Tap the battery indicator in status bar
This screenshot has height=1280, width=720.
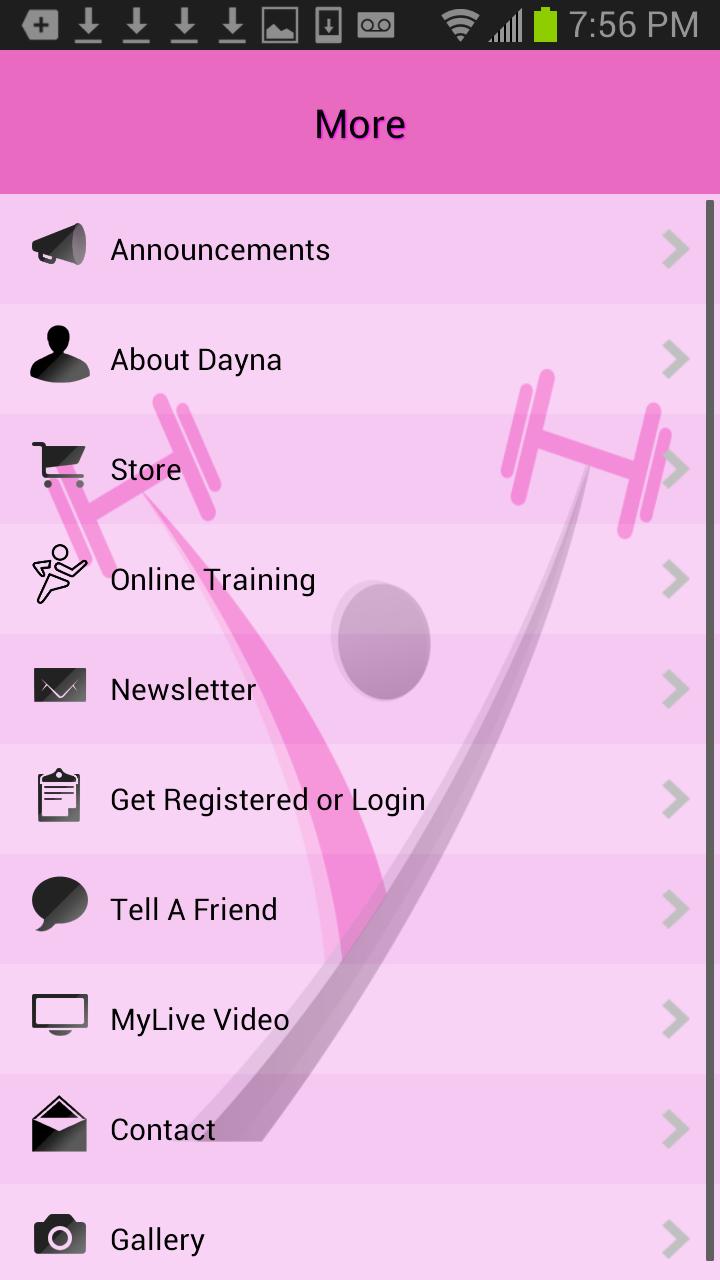[545, 24]
